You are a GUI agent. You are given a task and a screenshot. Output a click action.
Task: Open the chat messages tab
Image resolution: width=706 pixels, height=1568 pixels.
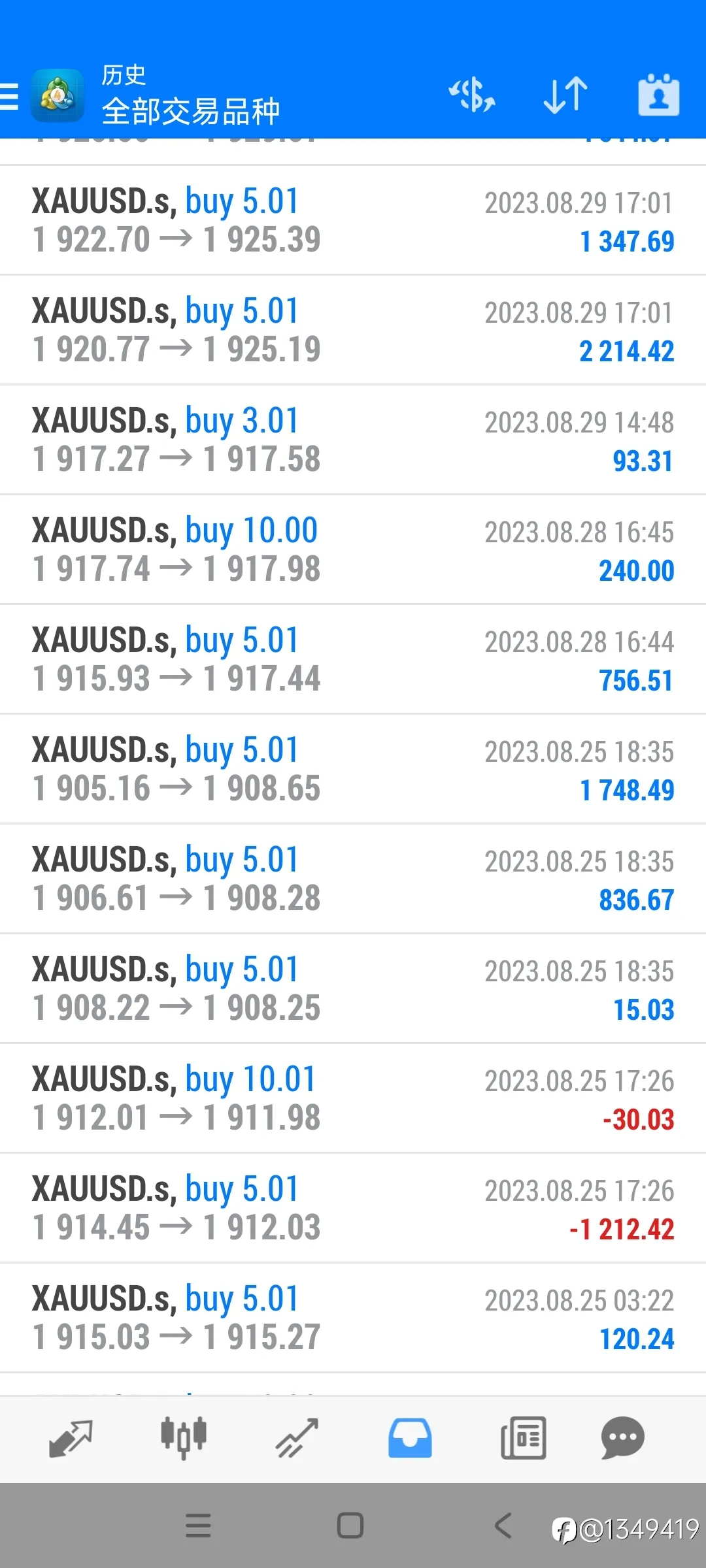click(623, 1439)
